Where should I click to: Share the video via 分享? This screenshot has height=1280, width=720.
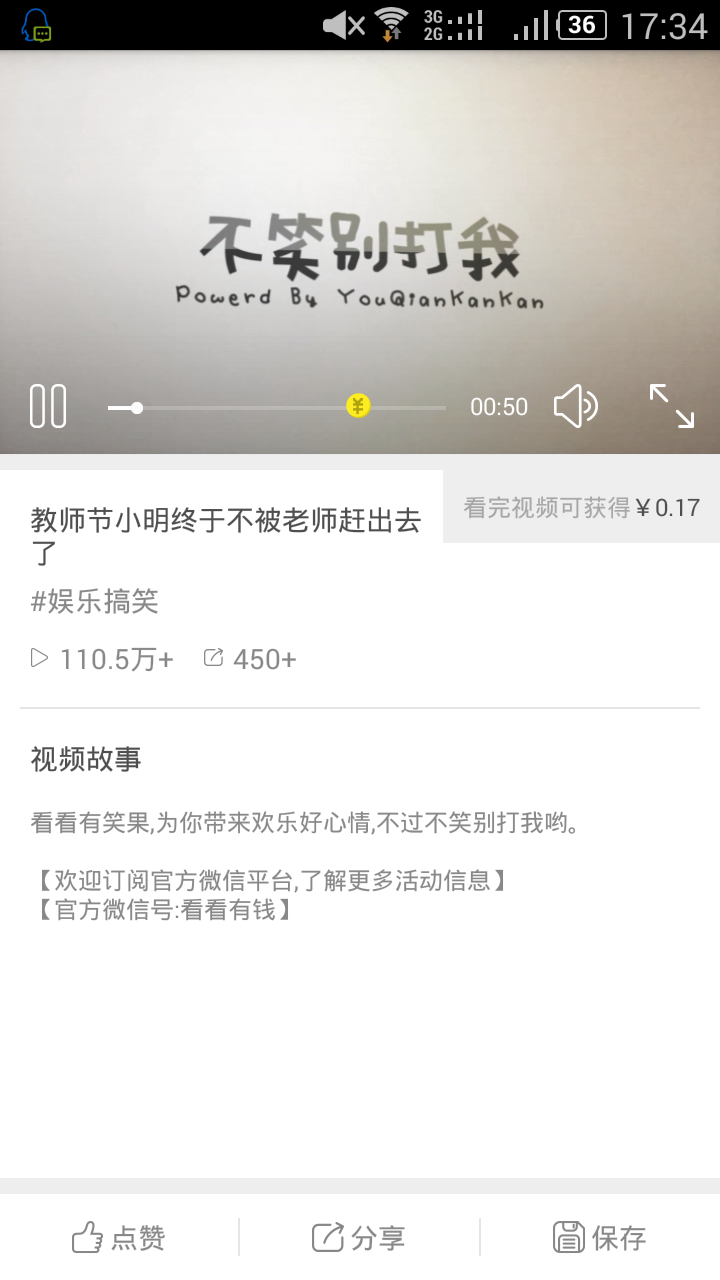359,1237
